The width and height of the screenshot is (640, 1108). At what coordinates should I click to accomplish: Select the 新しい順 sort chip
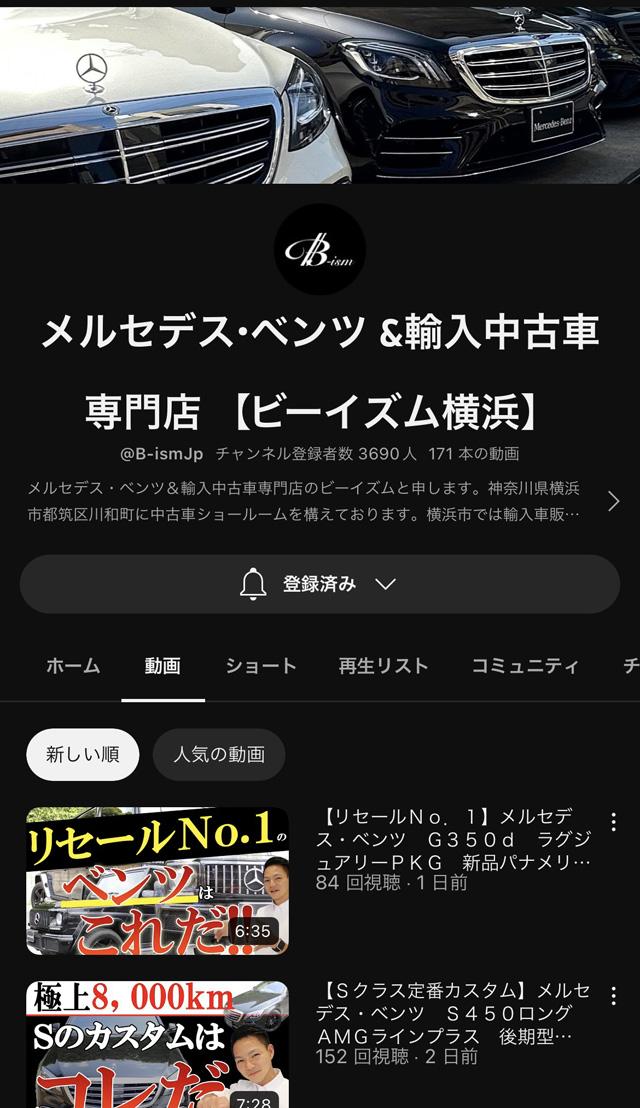(82, 755)
